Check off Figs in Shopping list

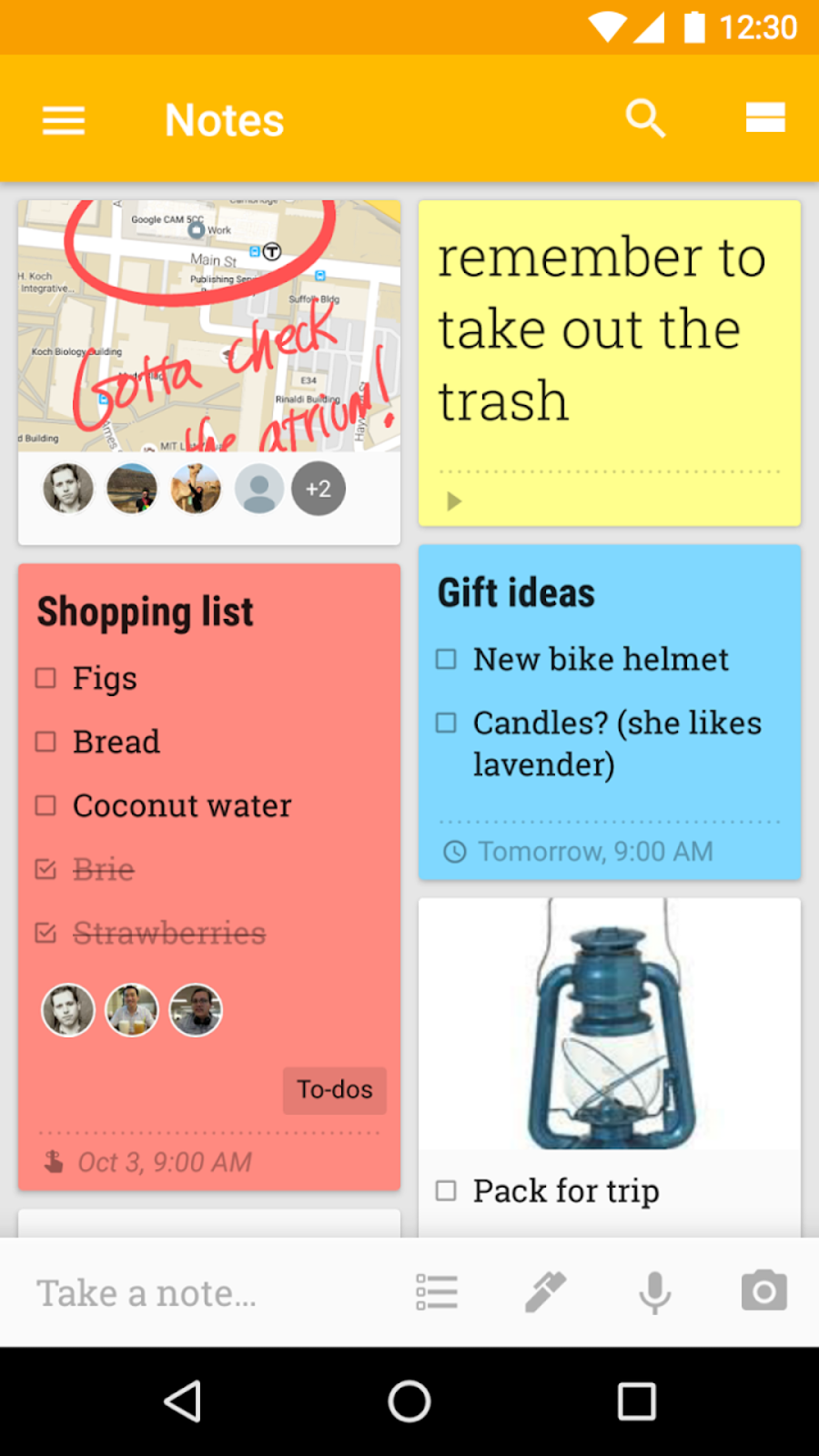point(45,678)
